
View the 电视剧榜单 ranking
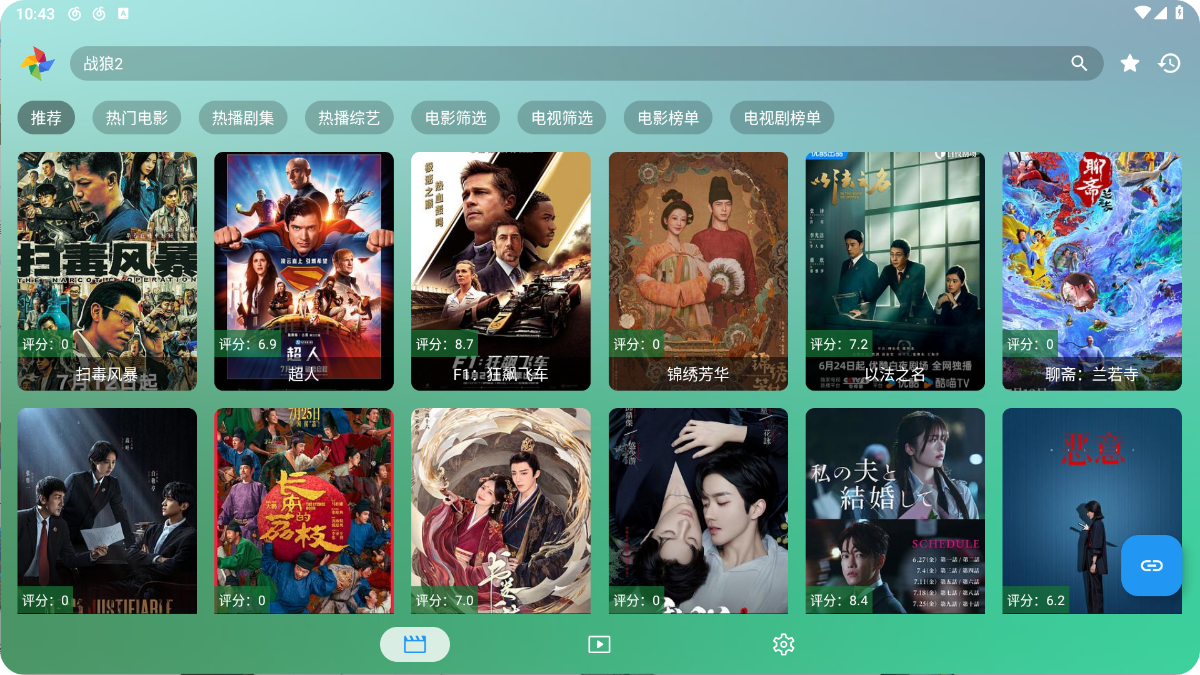pyautogui.click(x=782, y=118)
